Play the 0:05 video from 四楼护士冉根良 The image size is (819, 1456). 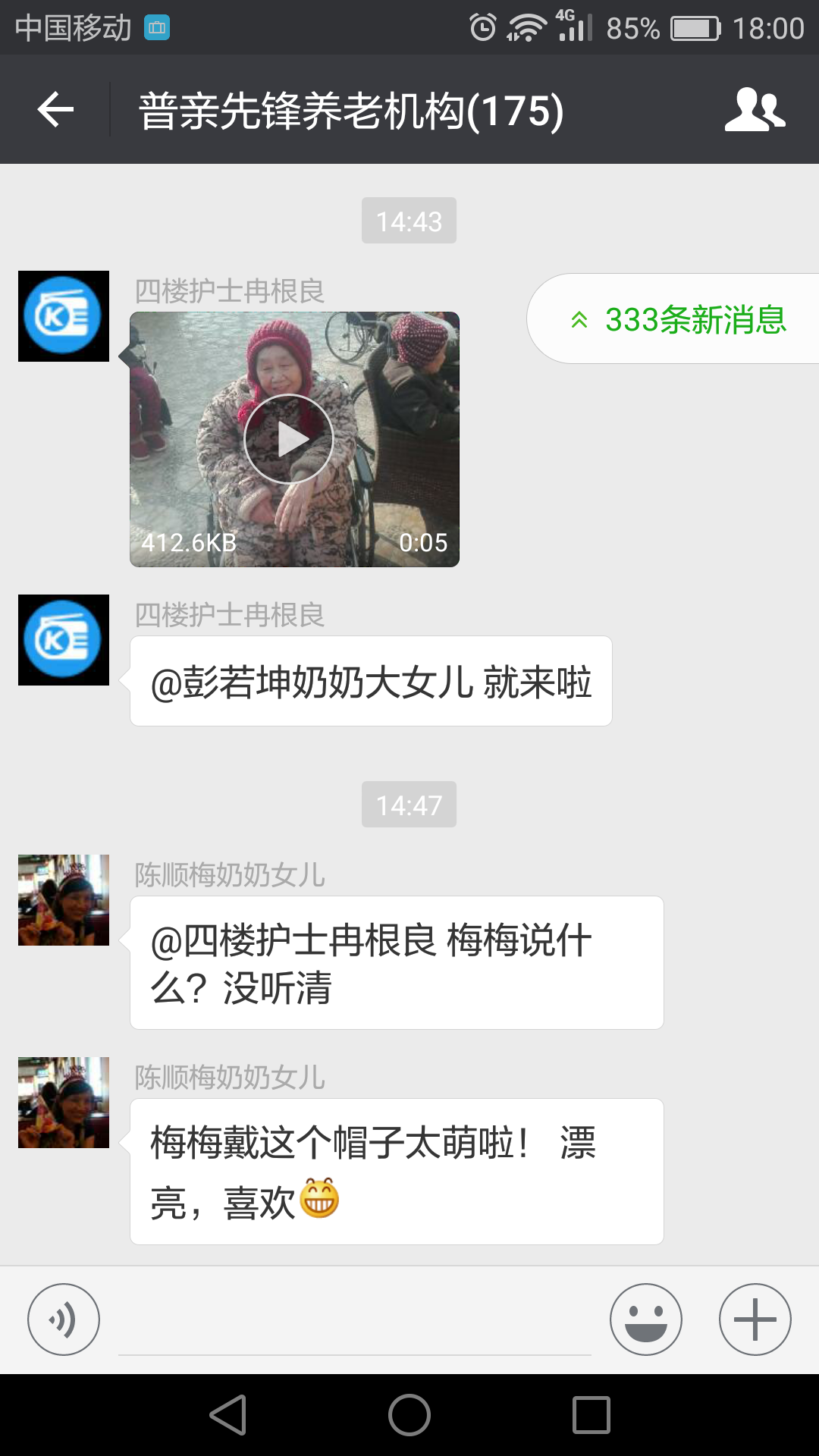pyautogui.click(x=289, y=439)
